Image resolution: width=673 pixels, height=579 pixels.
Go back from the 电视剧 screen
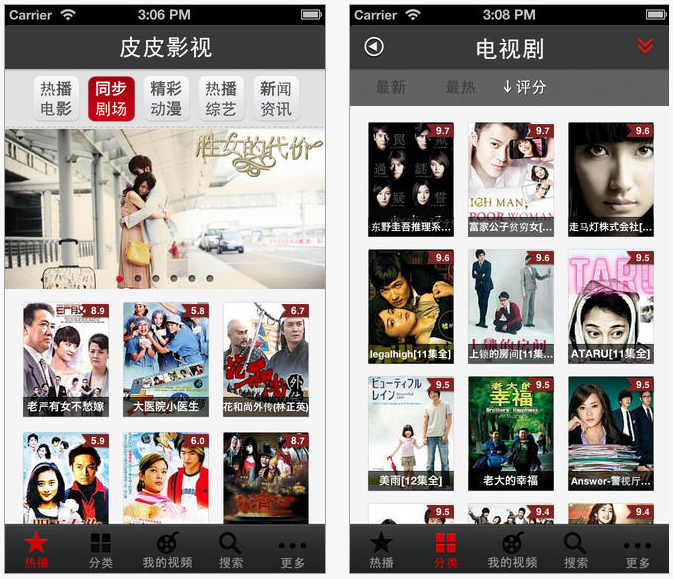tap(374, 47)
